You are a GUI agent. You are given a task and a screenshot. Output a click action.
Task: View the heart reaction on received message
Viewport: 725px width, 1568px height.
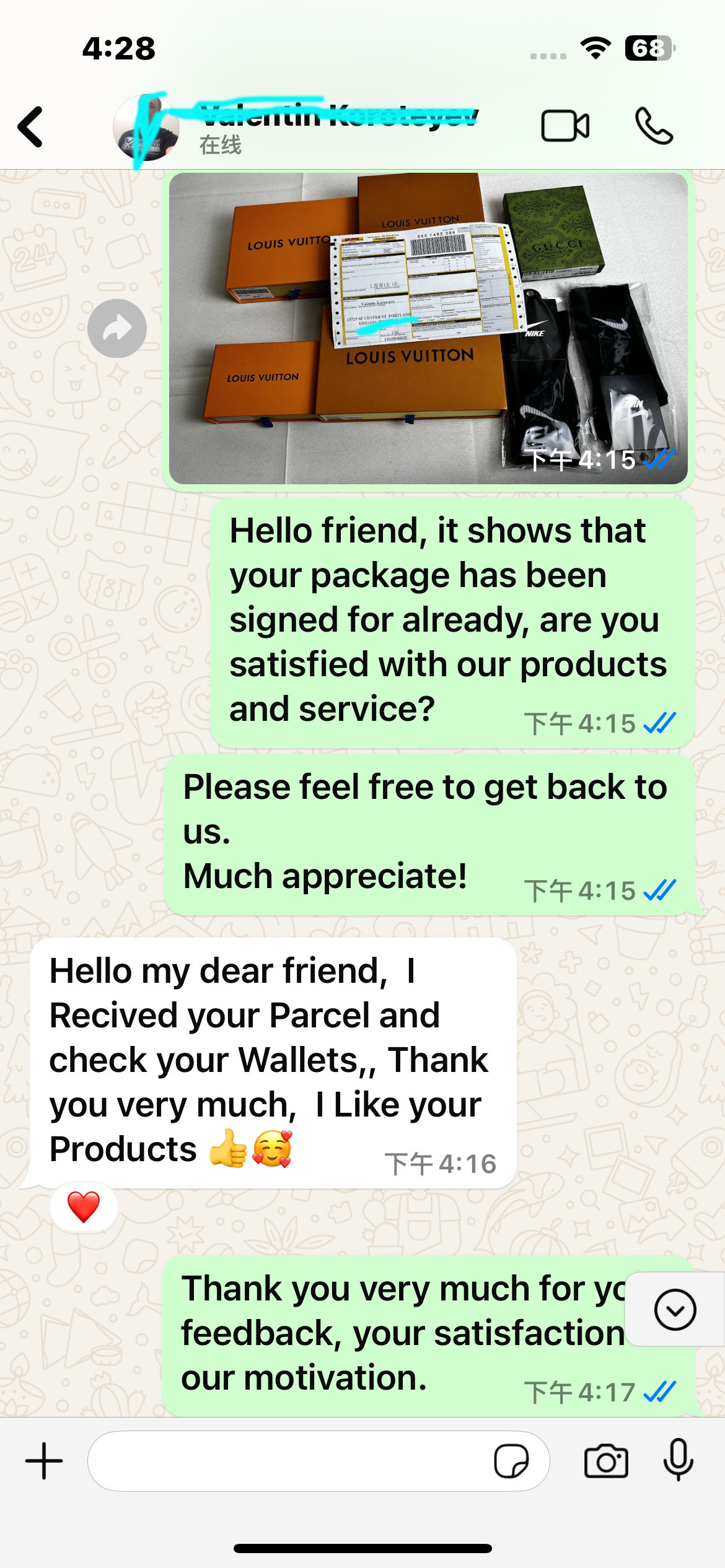pyautogui.click(x=84, y=1207)
